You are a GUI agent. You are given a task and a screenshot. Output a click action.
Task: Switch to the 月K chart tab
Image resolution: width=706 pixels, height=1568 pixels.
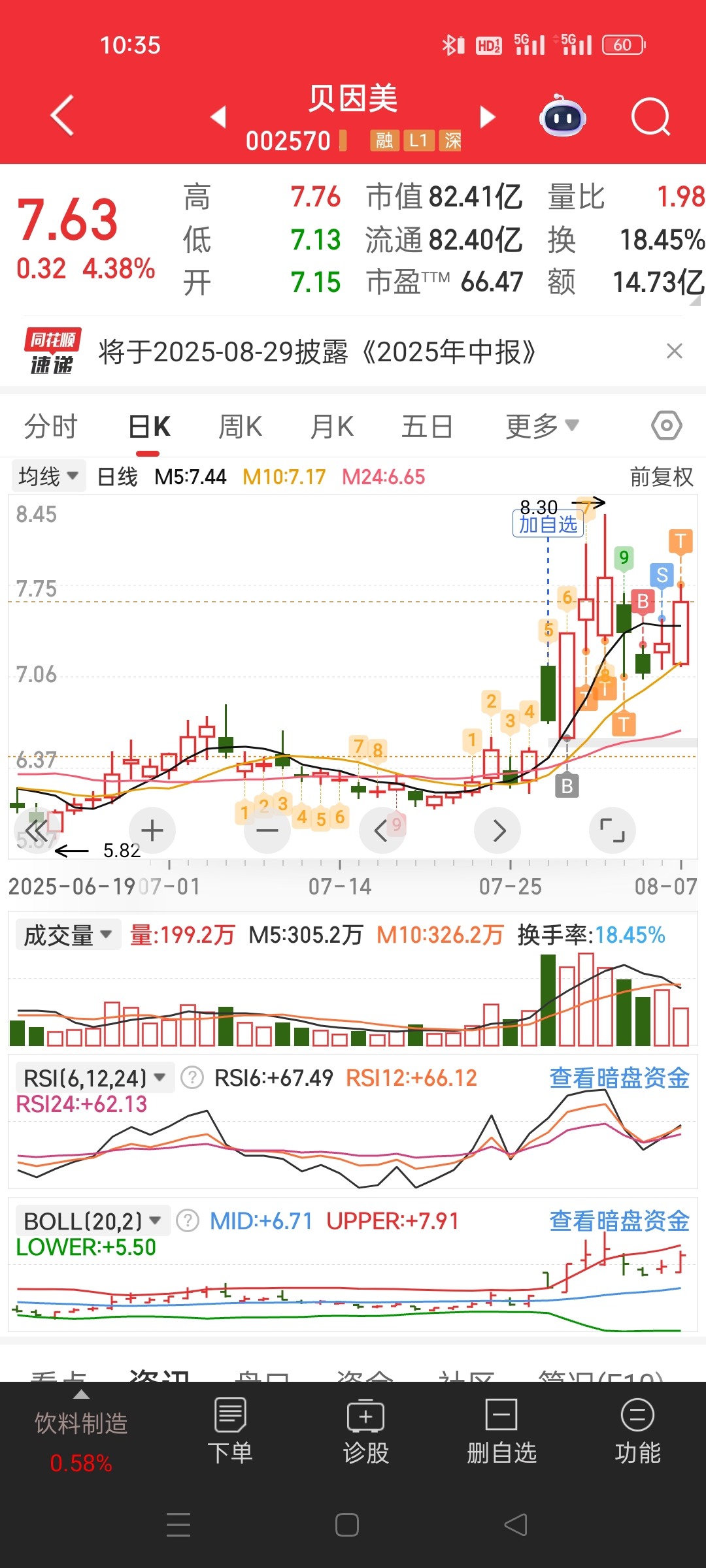[x=332, y=427]
